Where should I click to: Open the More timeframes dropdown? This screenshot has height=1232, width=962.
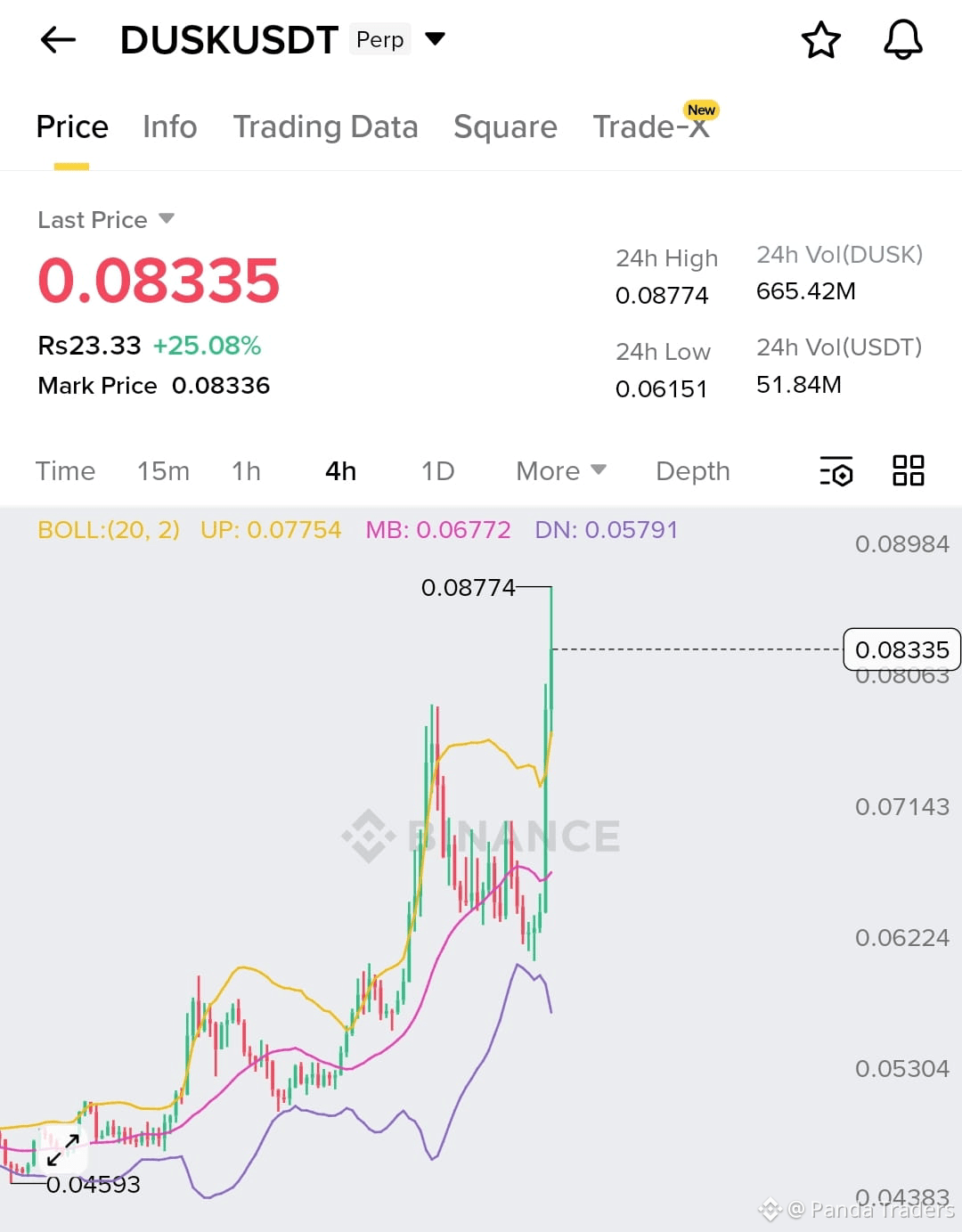(559, 471)
